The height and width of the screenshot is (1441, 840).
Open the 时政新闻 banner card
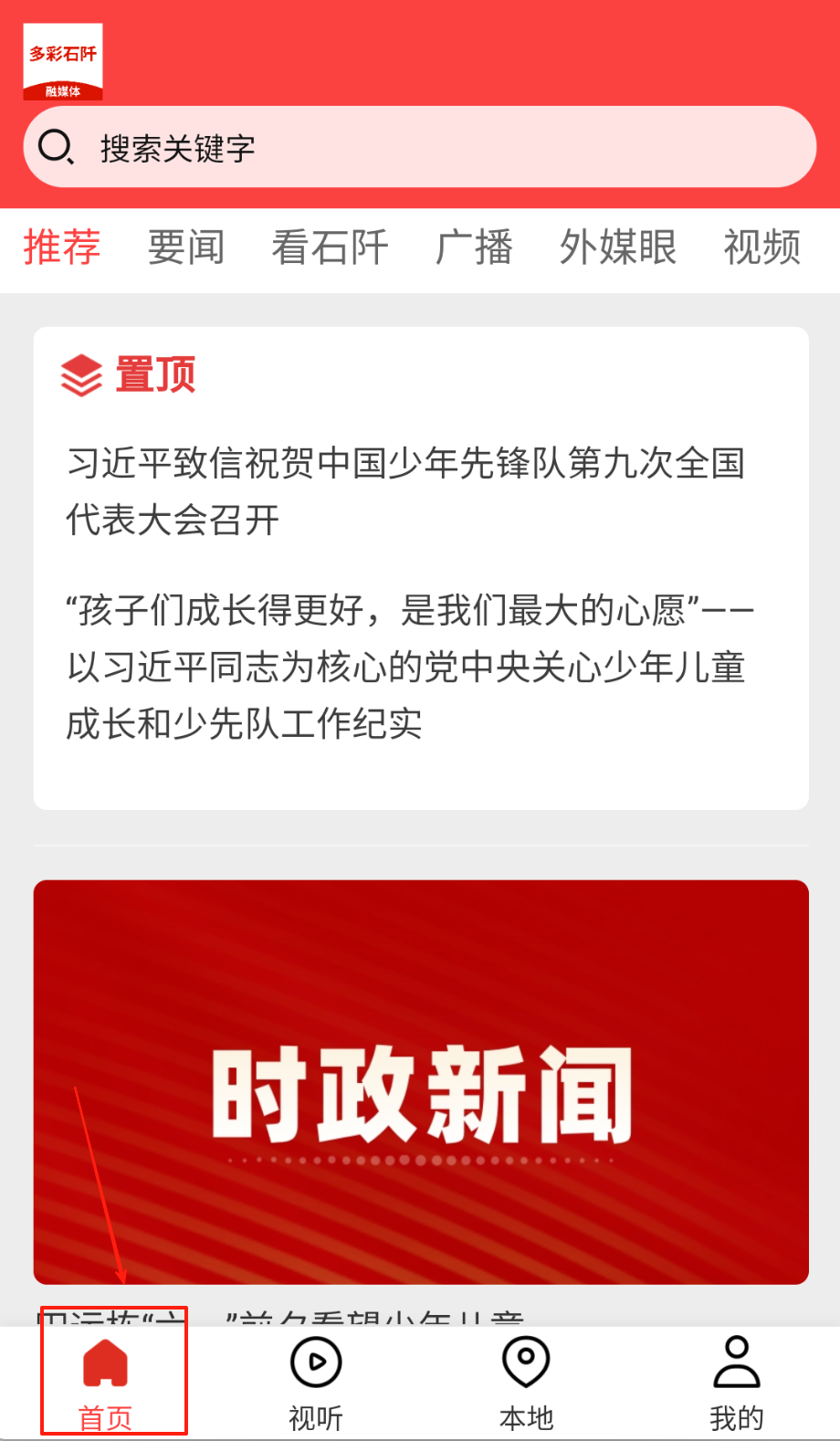click(421, 1082)
